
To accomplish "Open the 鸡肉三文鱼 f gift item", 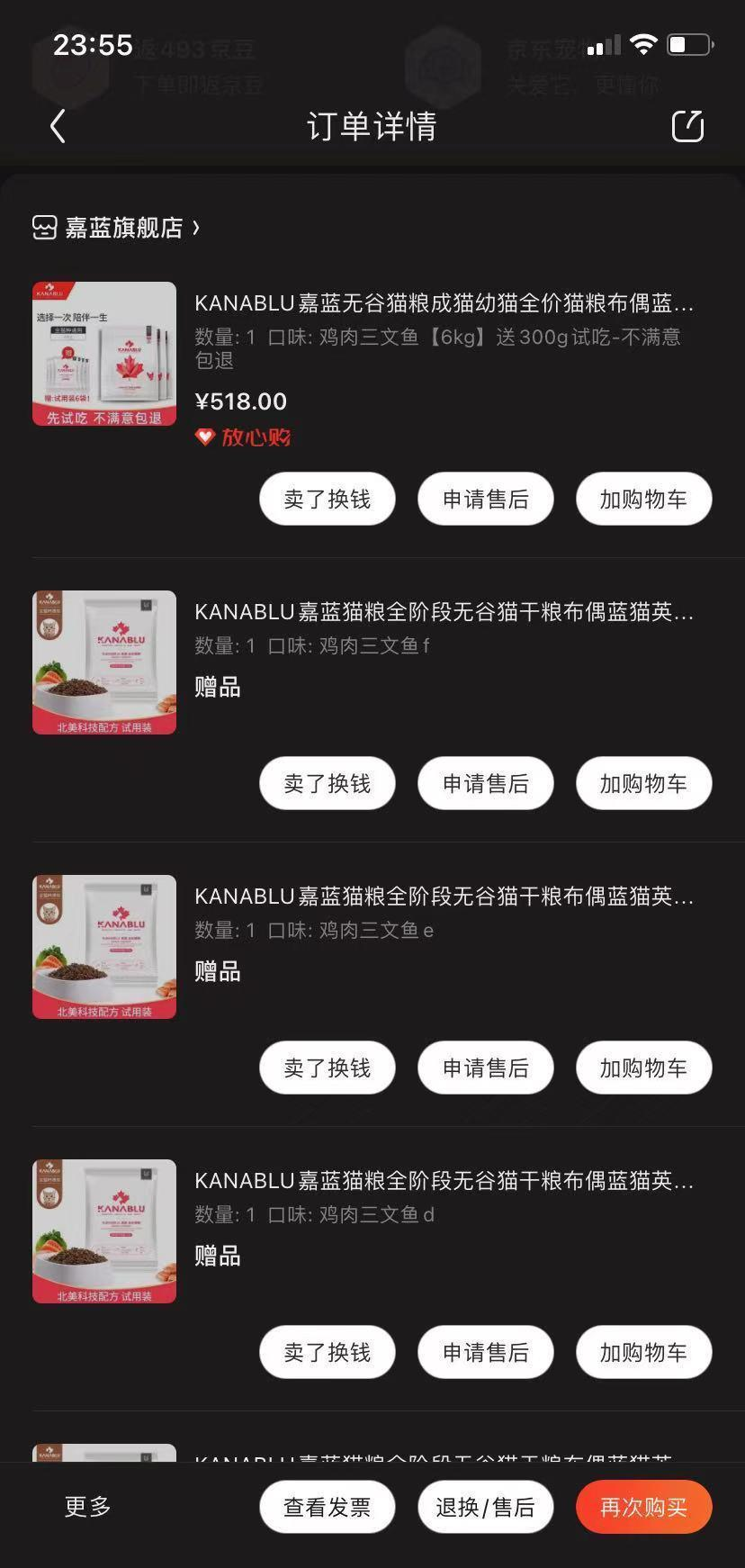I will coord(443,613).
